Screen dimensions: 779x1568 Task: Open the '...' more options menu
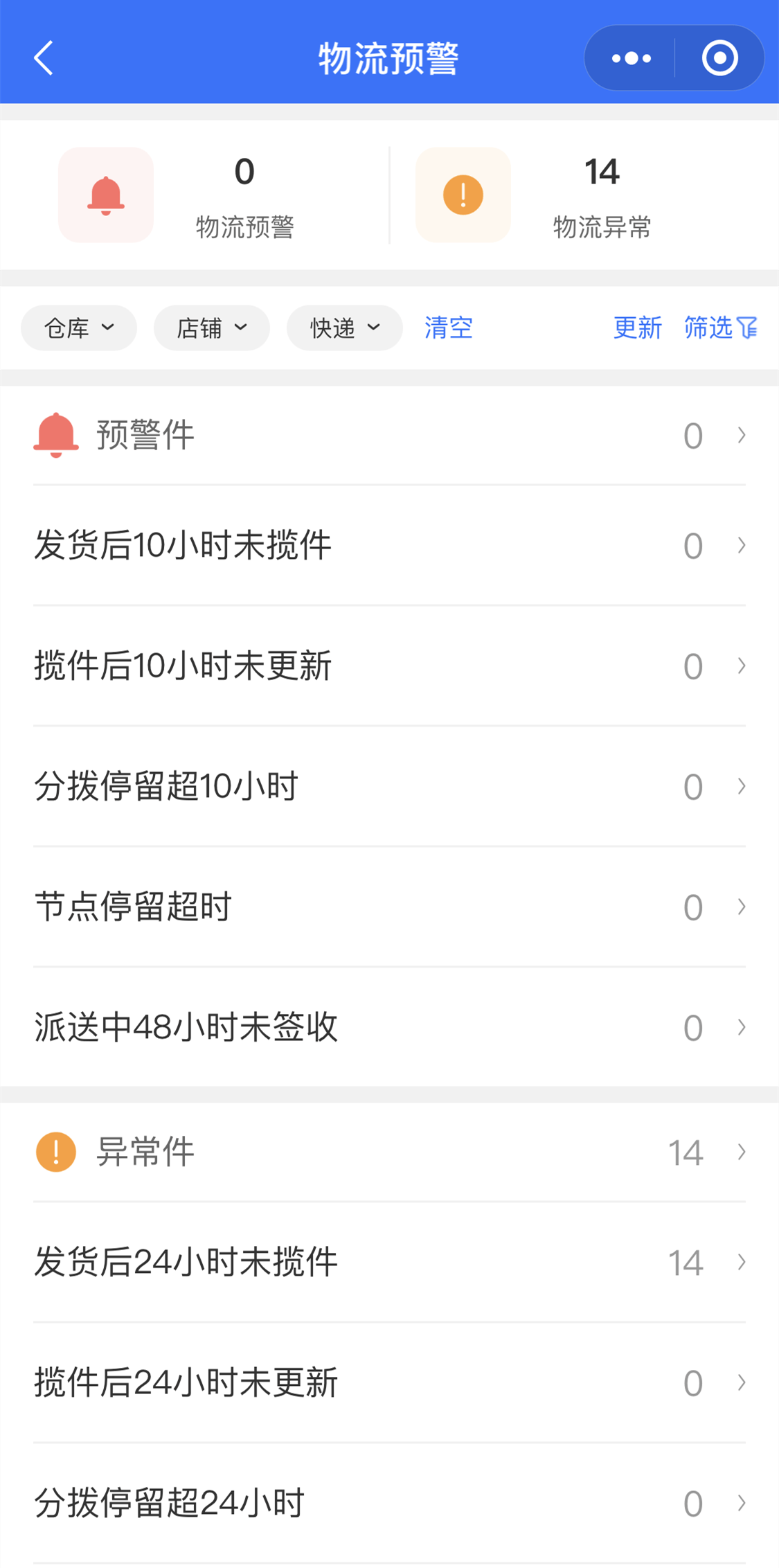click(630, 57)
